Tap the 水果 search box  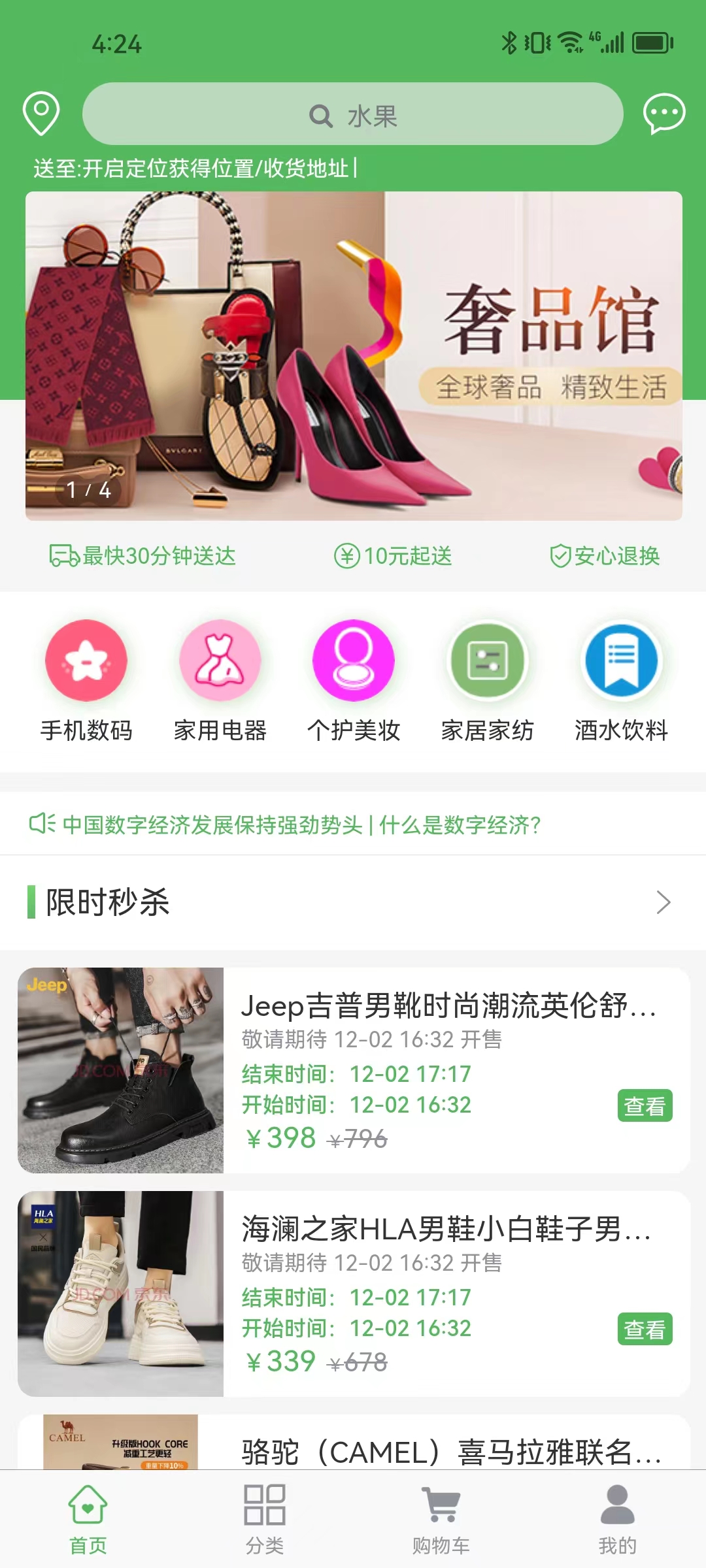[x=353, y=114]
